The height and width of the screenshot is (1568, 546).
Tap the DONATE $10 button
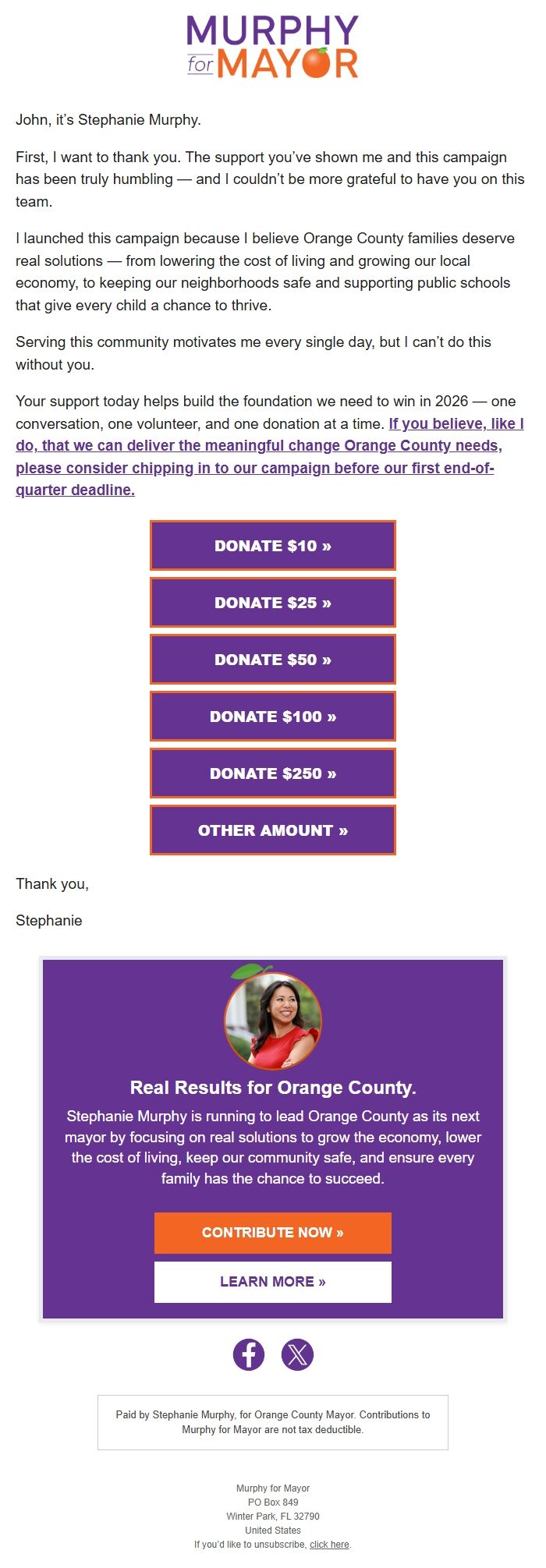tap(273, 546)
